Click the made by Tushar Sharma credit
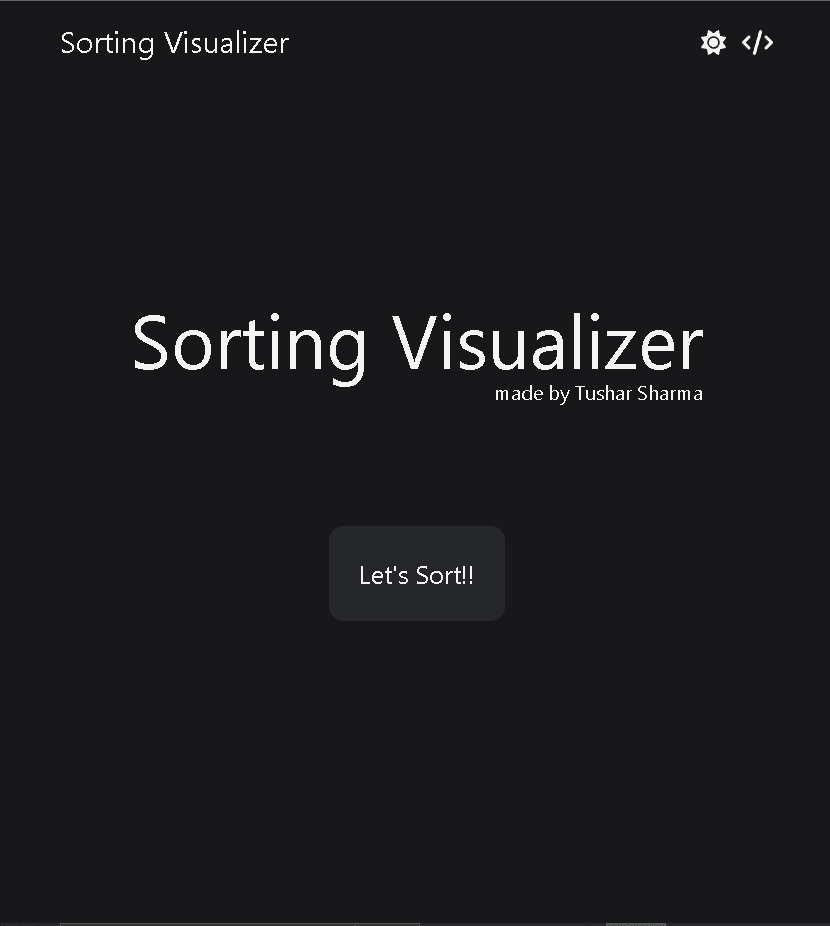830x926 pixels. click(x=599, y=393)
